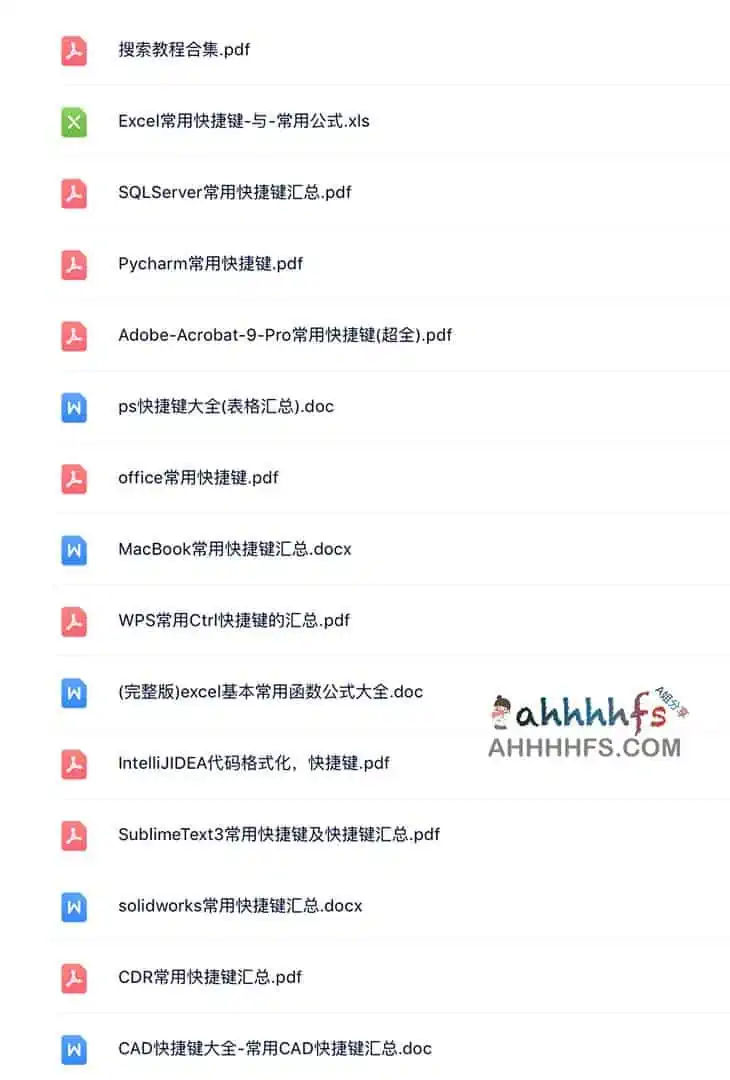Screen dimensions: 730x1080
Task: Select CAD快捷键大全-常用CAD快捷键汇总.doc
Action: point(274,1049)
